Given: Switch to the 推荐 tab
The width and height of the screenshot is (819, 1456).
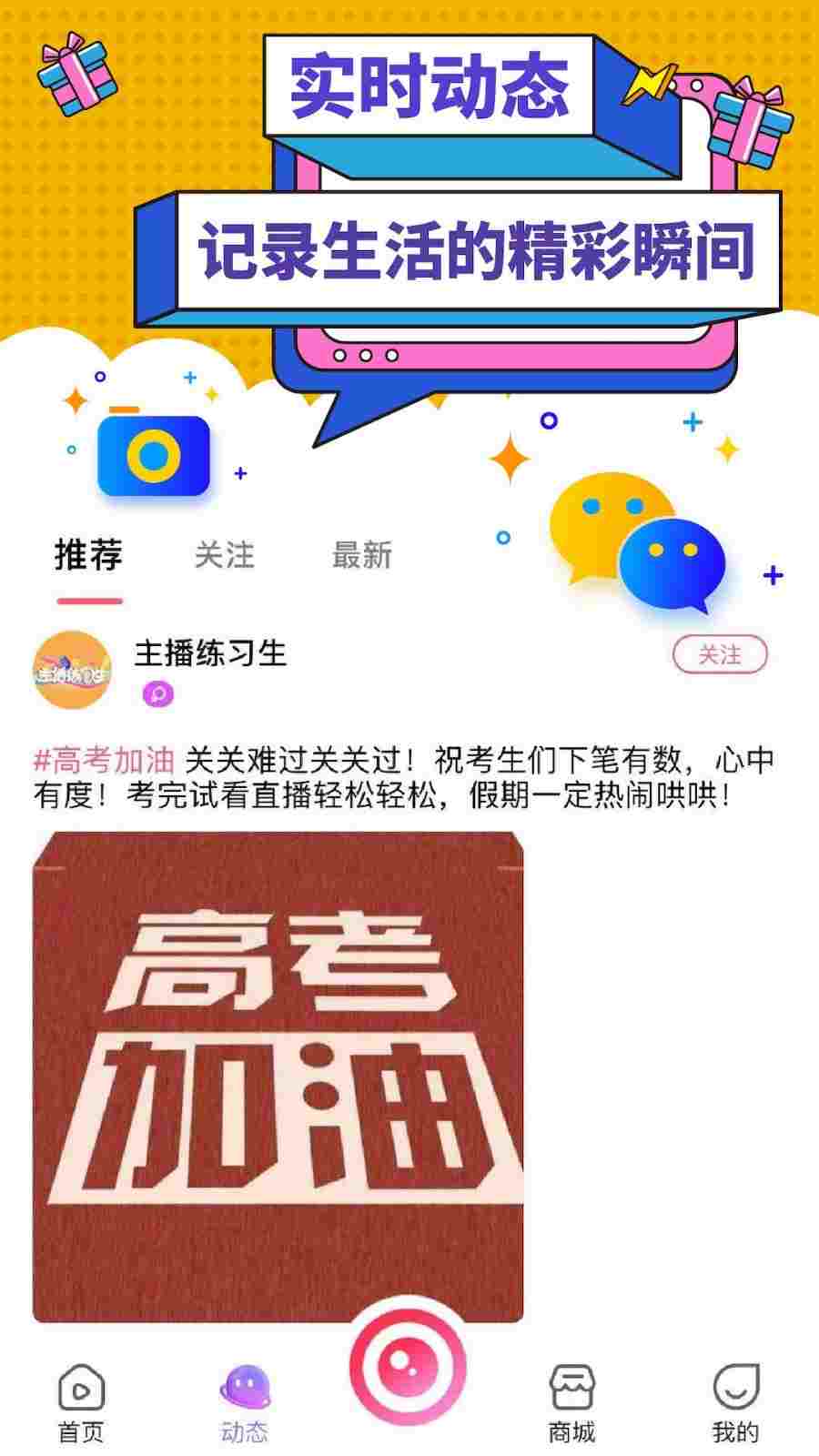Looking at the screenshot, I should pos(88,554).
